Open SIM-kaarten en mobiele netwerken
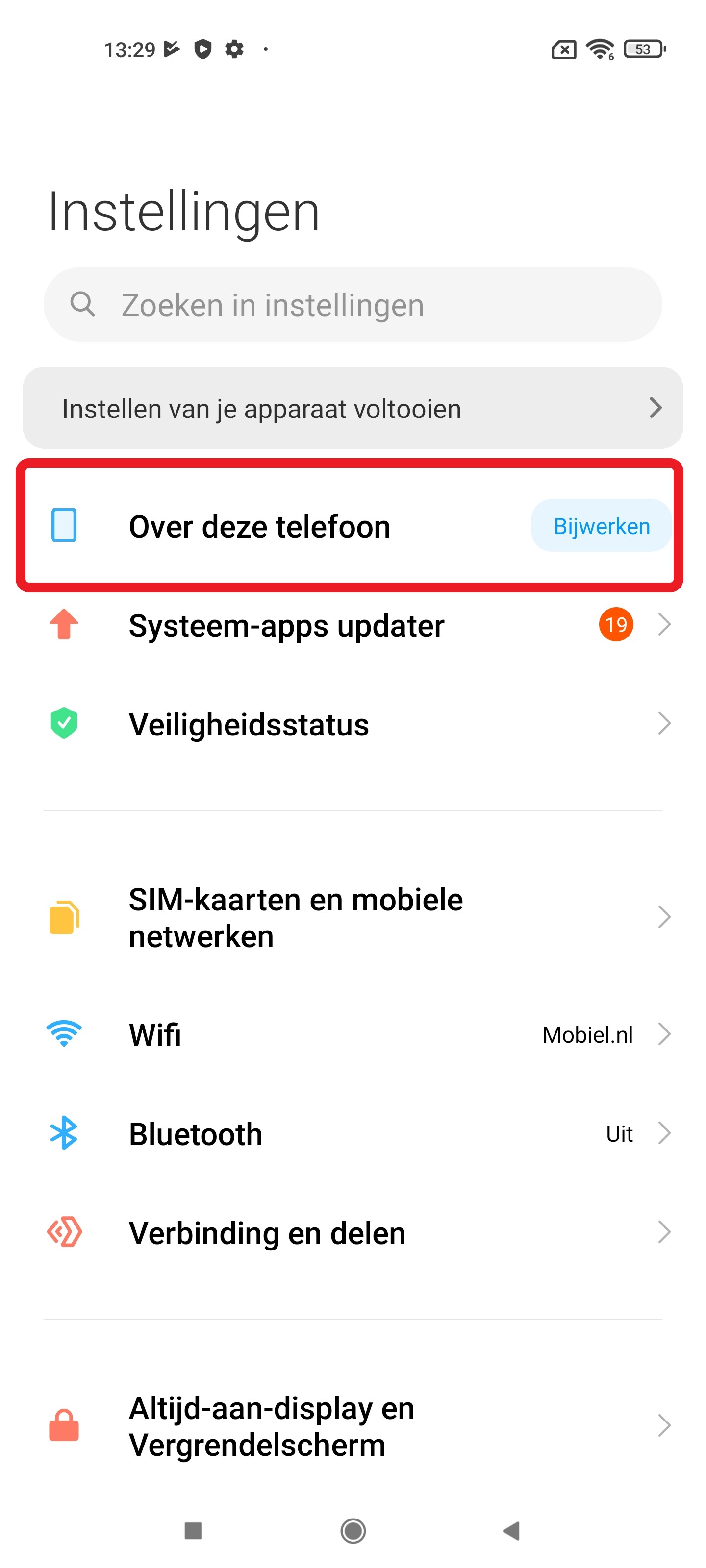The image size is (706, 1568). tap(296, 917)
